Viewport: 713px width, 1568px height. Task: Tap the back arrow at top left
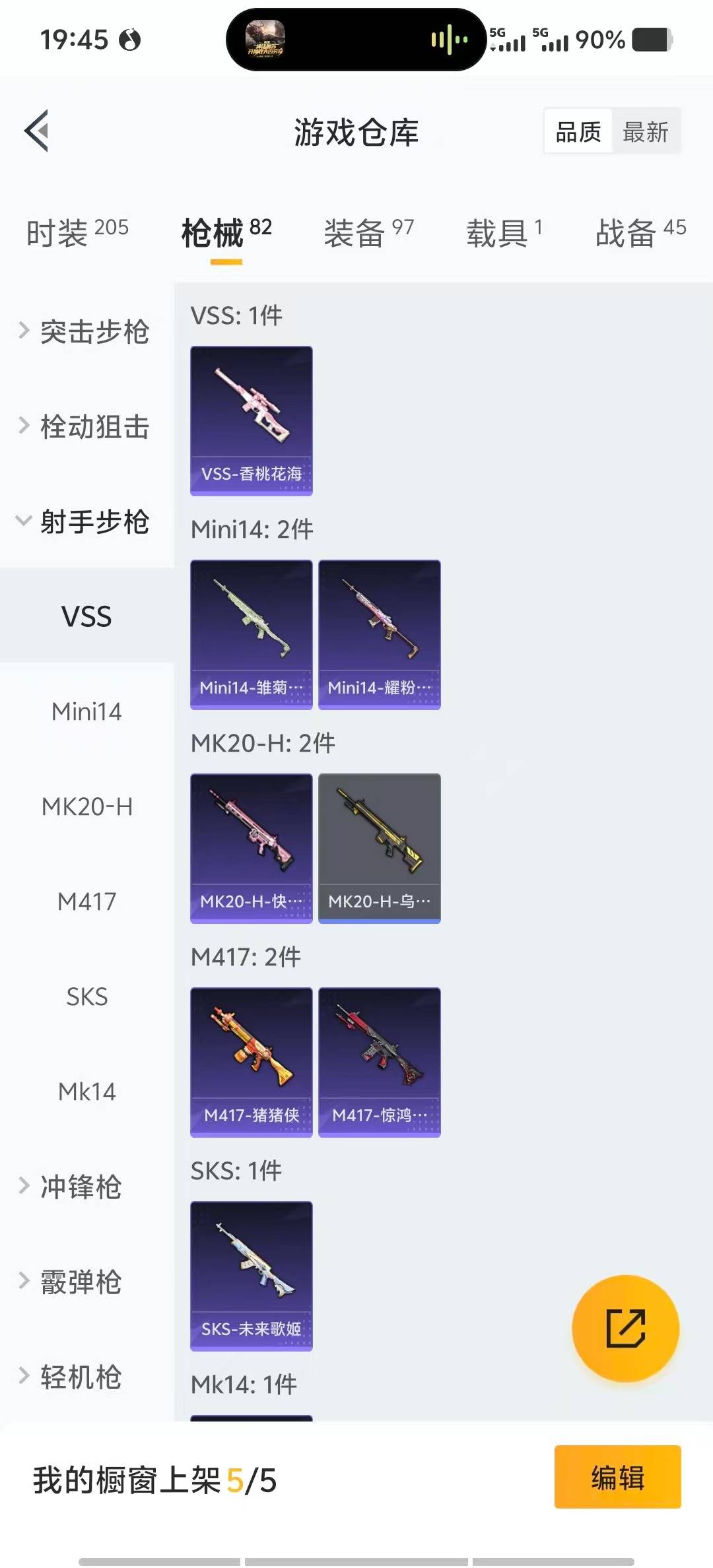[38, 131]
